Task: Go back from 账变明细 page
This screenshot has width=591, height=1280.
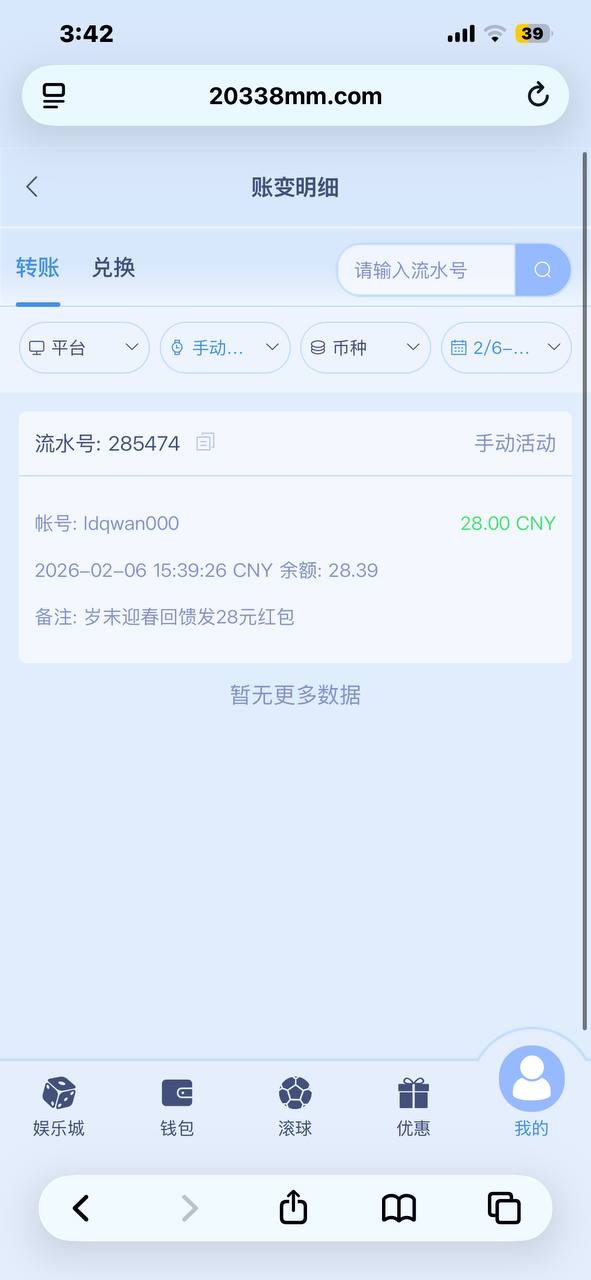Action: pos(32,187)
